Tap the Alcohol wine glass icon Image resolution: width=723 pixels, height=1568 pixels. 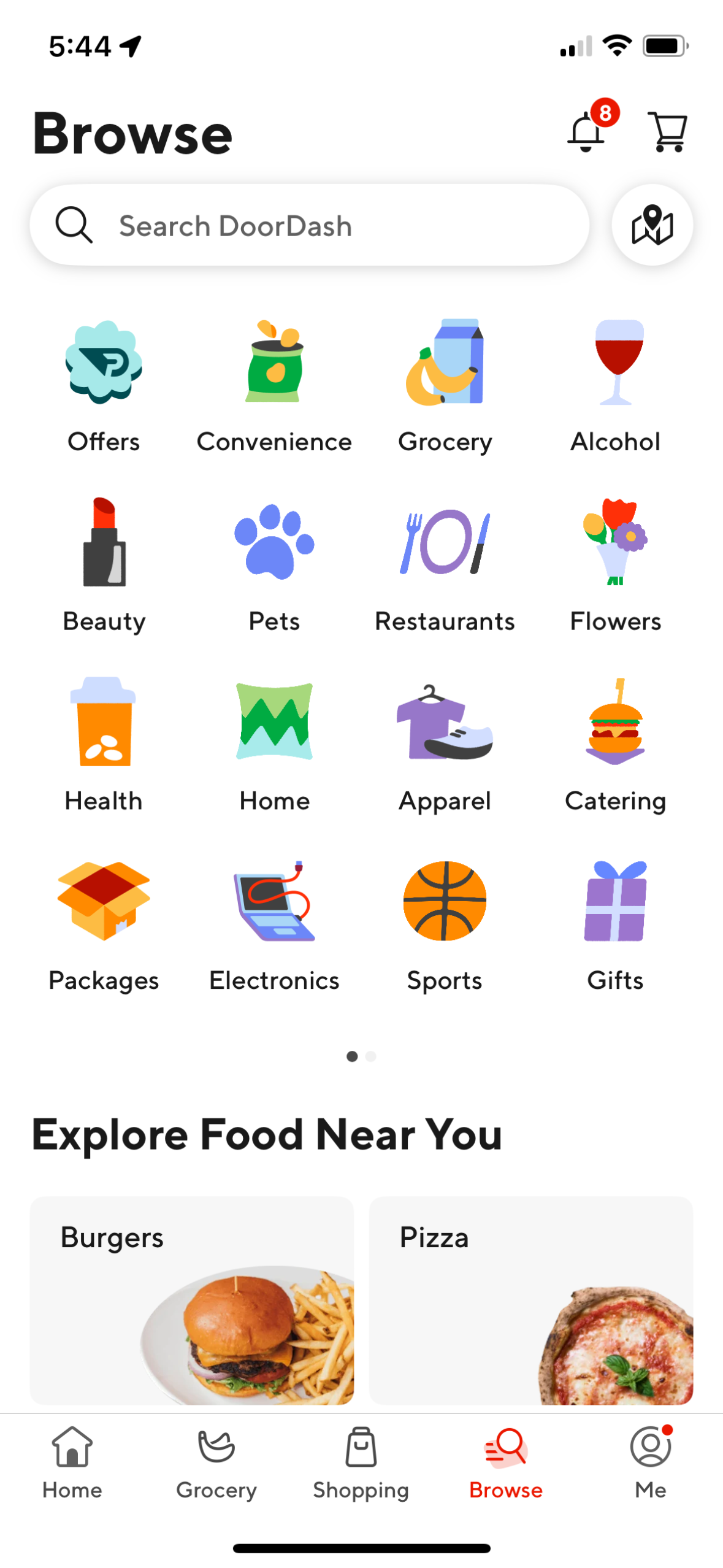pyautogui.click(x=615, y=365)
